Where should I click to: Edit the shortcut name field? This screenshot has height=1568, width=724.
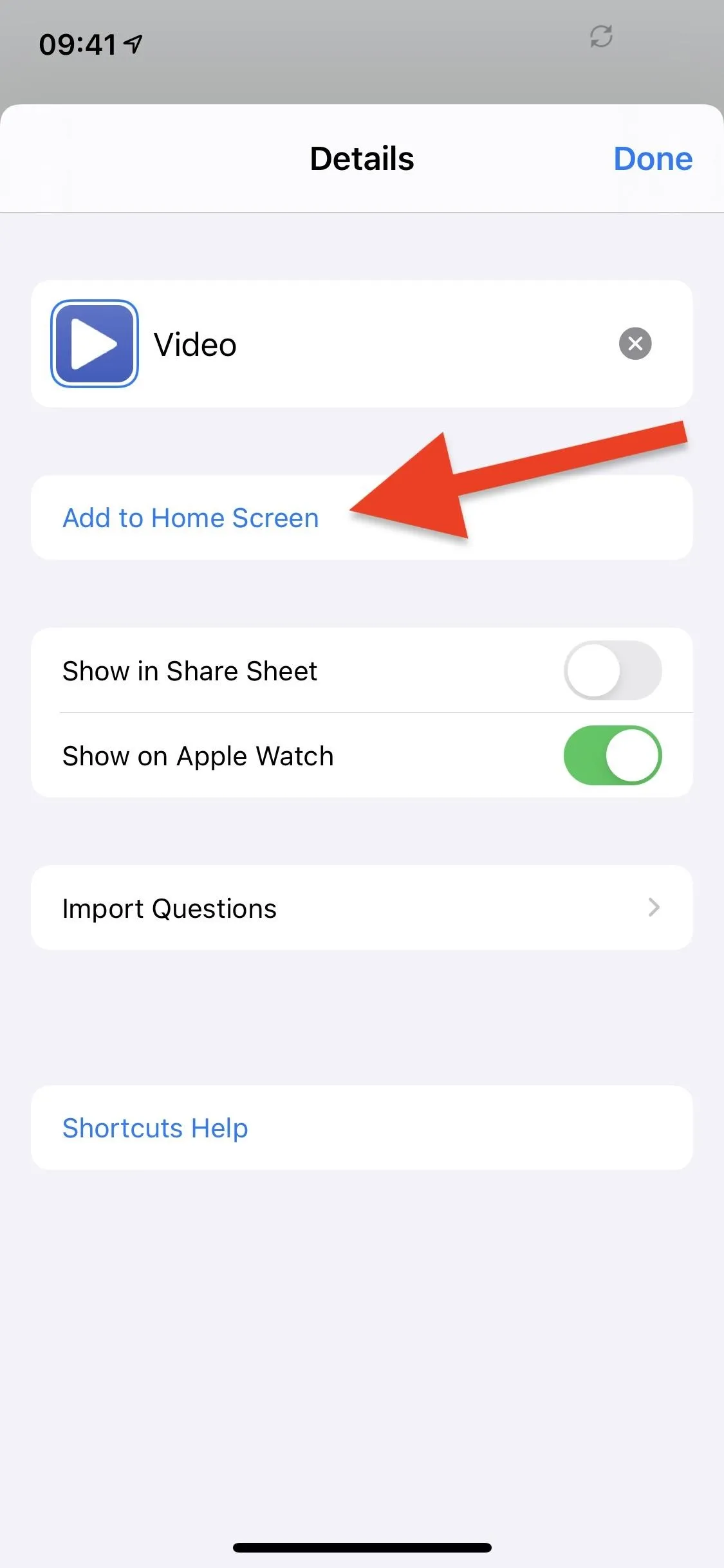coord(380,344)
